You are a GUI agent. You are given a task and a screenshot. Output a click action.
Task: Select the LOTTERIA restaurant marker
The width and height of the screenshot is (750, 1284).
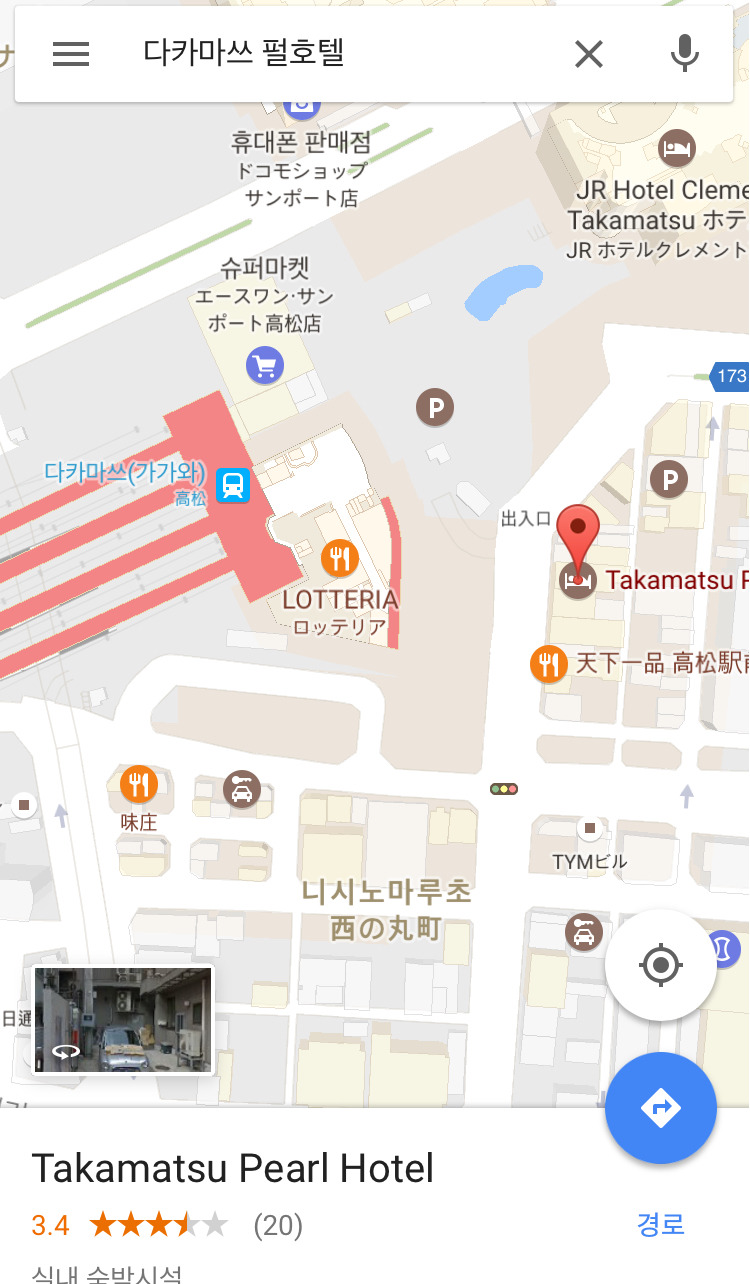point(340,558)
